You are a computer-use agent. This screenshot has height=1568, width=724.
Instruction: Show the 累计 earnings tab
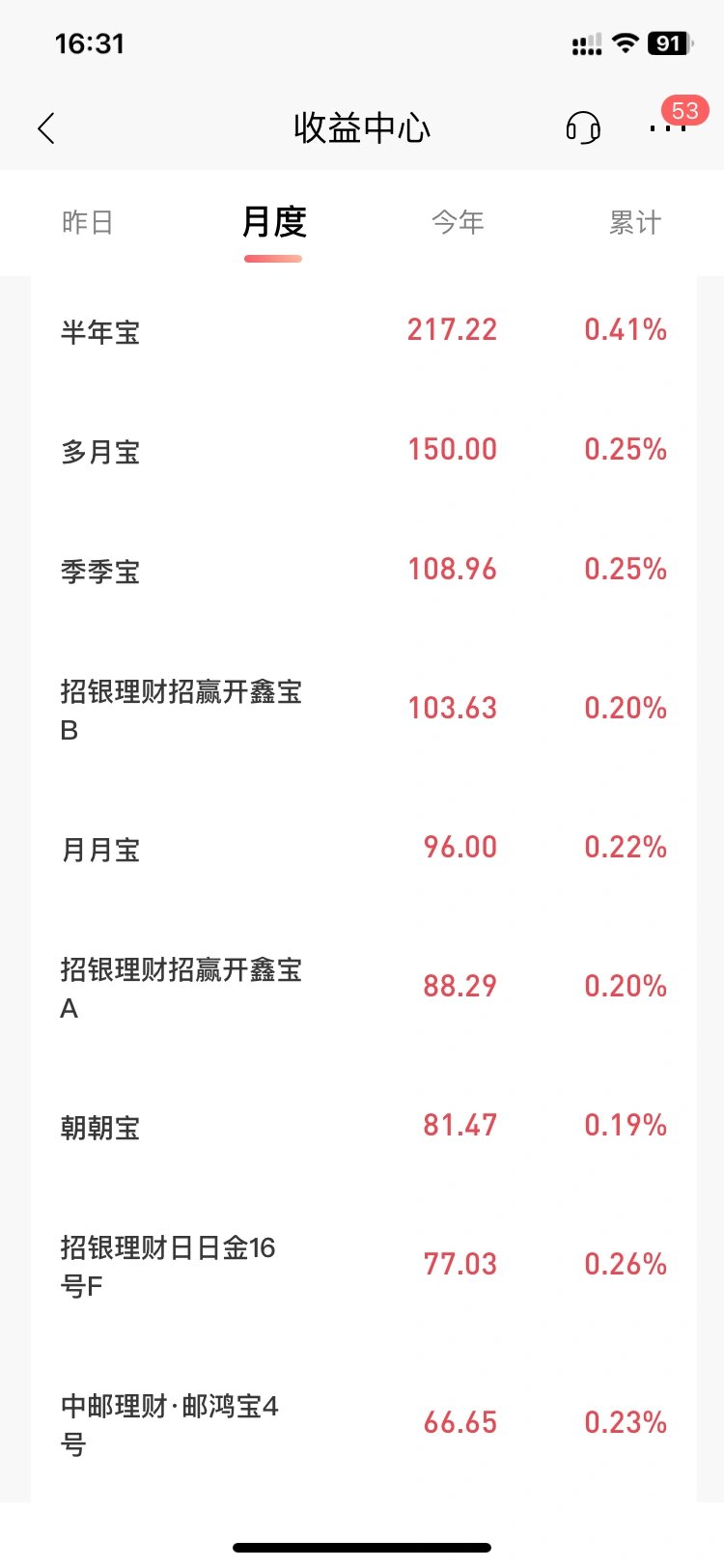pos(635,223)
